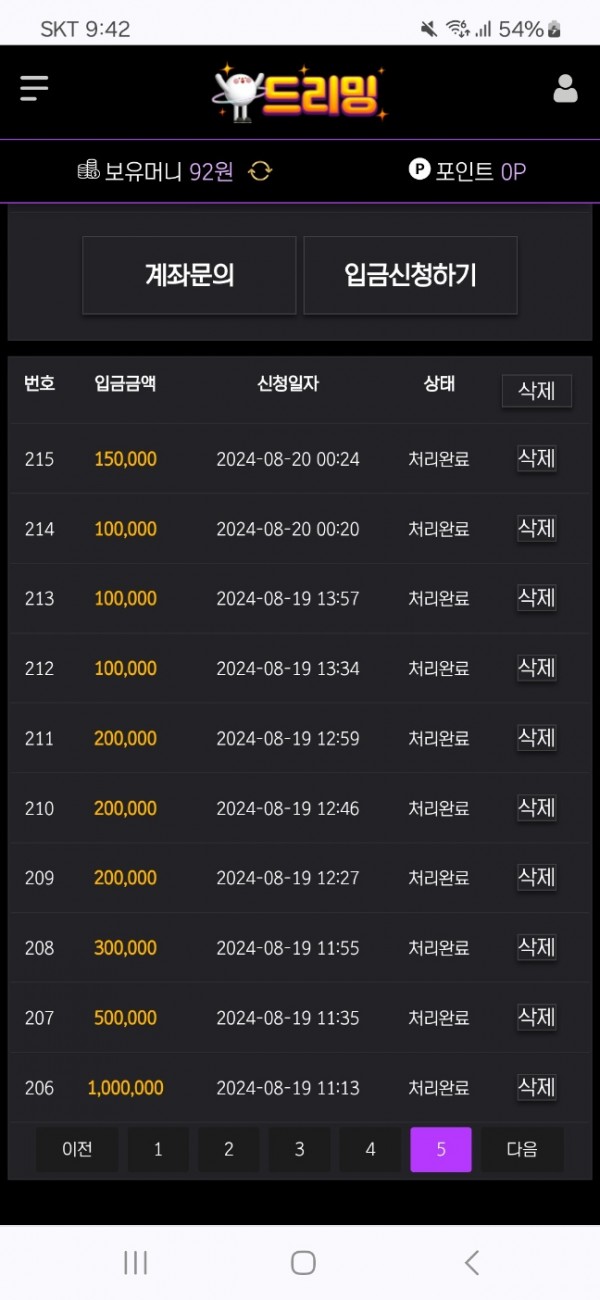Open the user profile icon

[565, 89]
